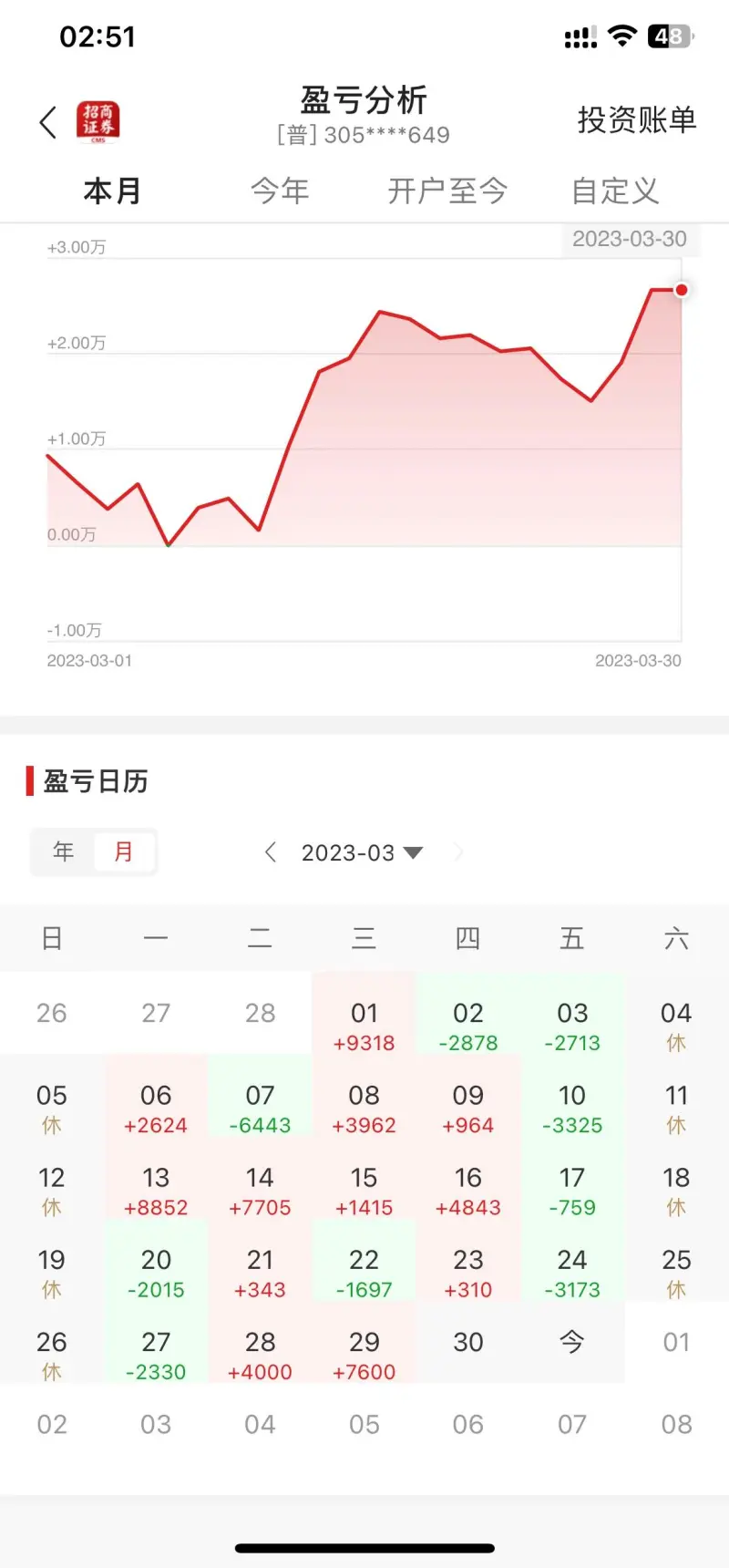729x1568 pixels.
Task: Select day 13 showing +8852
Action: (x=156, y=1191)
